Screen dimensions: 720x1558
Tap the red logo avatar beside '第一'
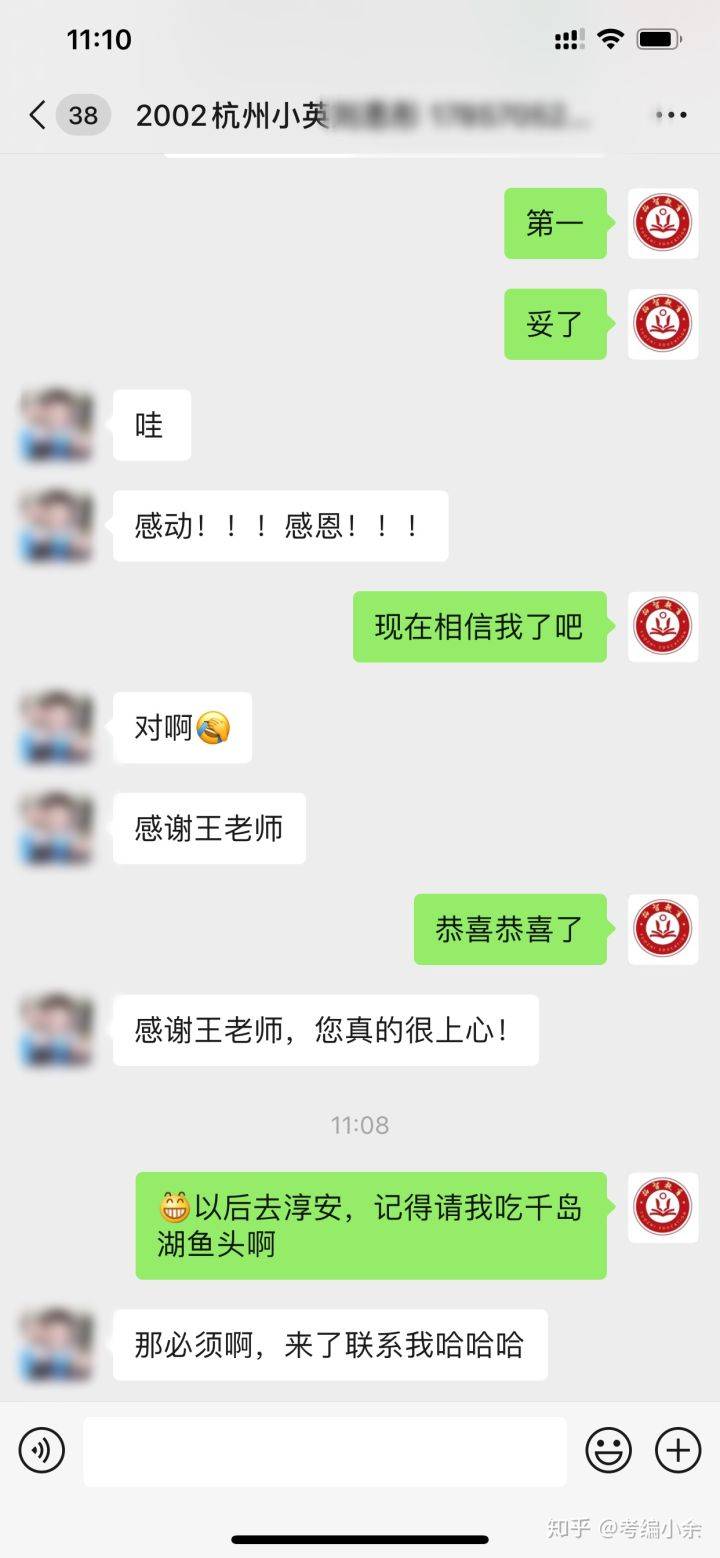pos(662,223)
